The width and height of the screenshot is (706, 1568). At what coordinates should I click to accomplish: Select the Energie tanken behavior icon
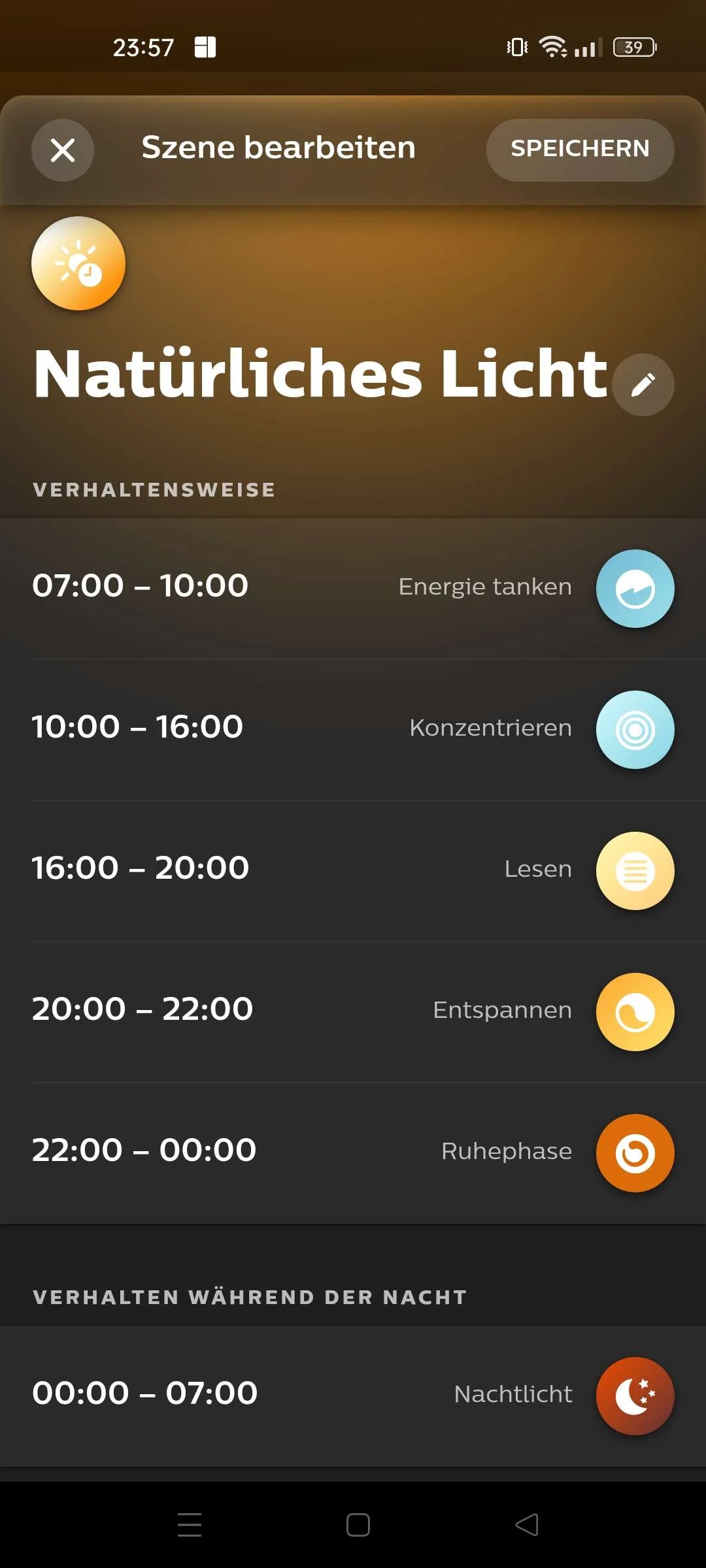[x=635, y=588]
